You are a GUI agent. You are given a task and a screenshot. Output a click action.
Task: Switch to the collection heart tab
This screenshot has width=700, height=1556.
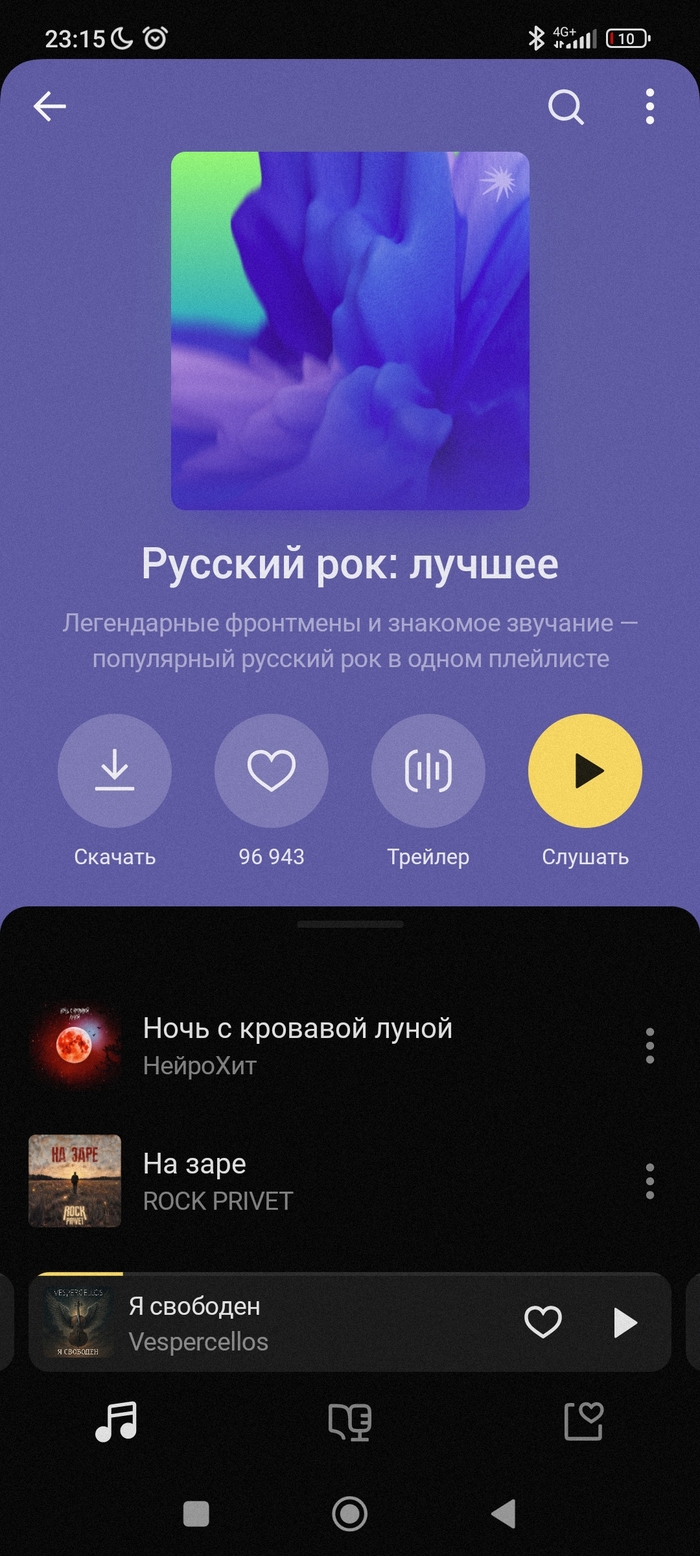tap(584, 1421)
